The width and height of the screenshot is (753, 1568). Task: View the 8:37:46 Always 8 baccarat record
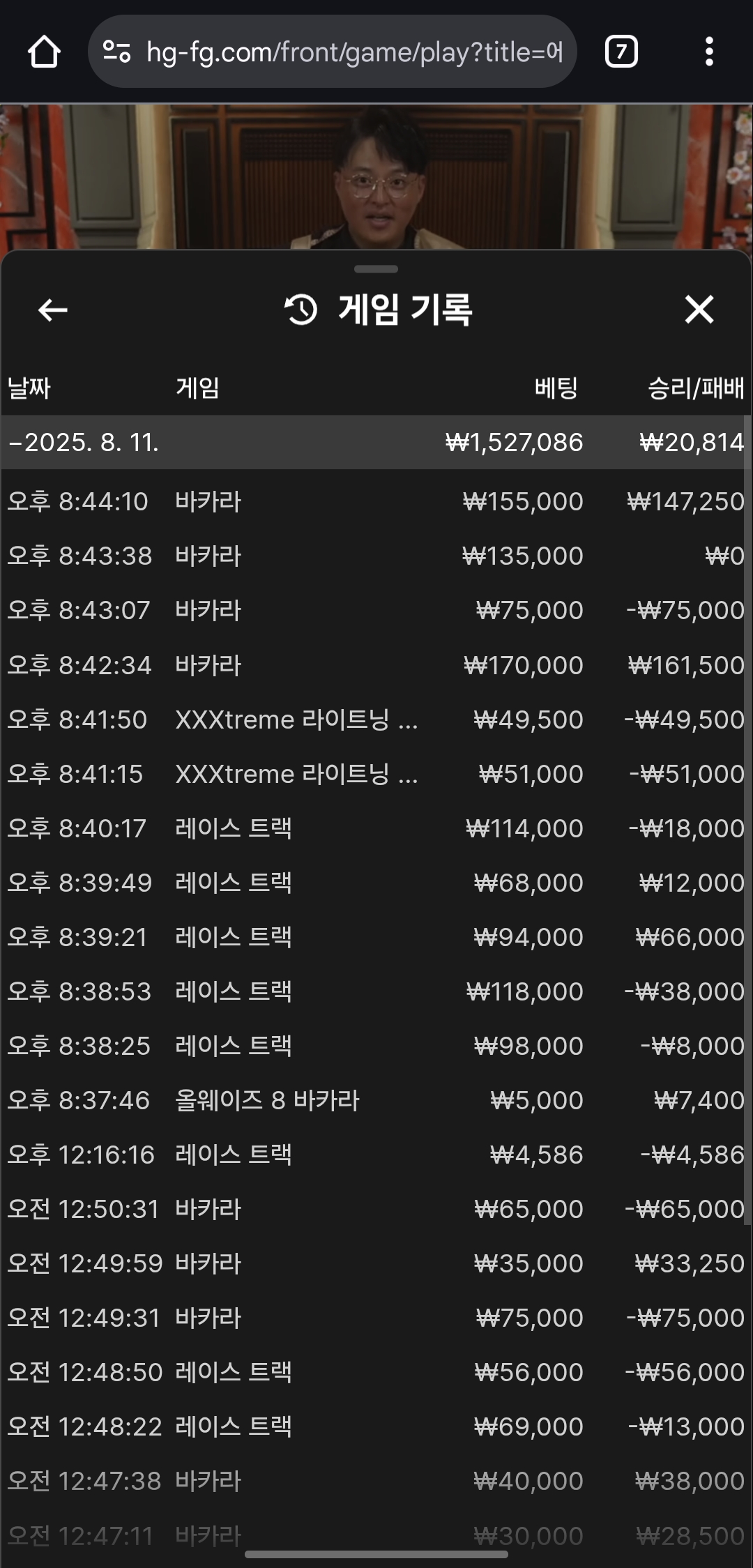[x=376, y=1100]
